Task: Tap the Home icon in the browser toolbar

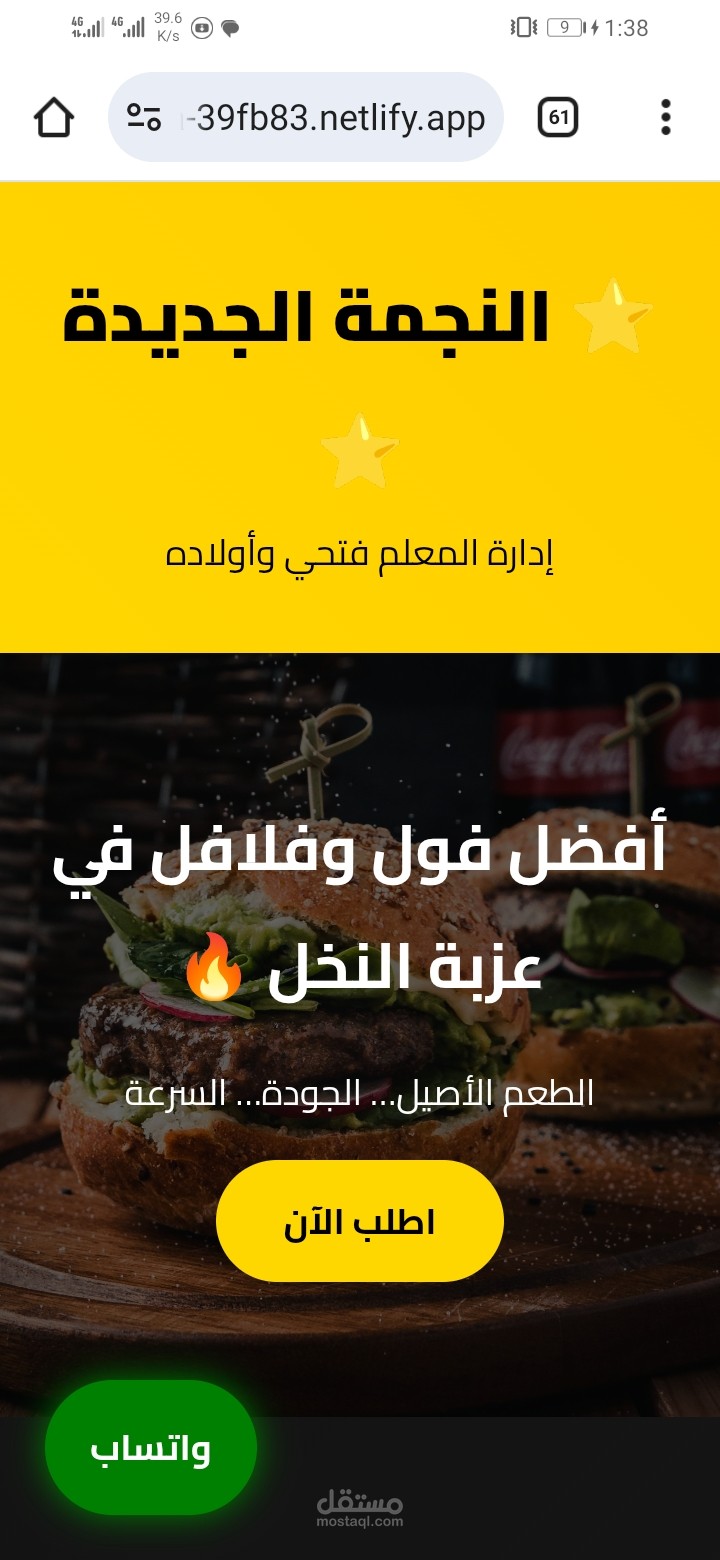Action: click(53, 117)
